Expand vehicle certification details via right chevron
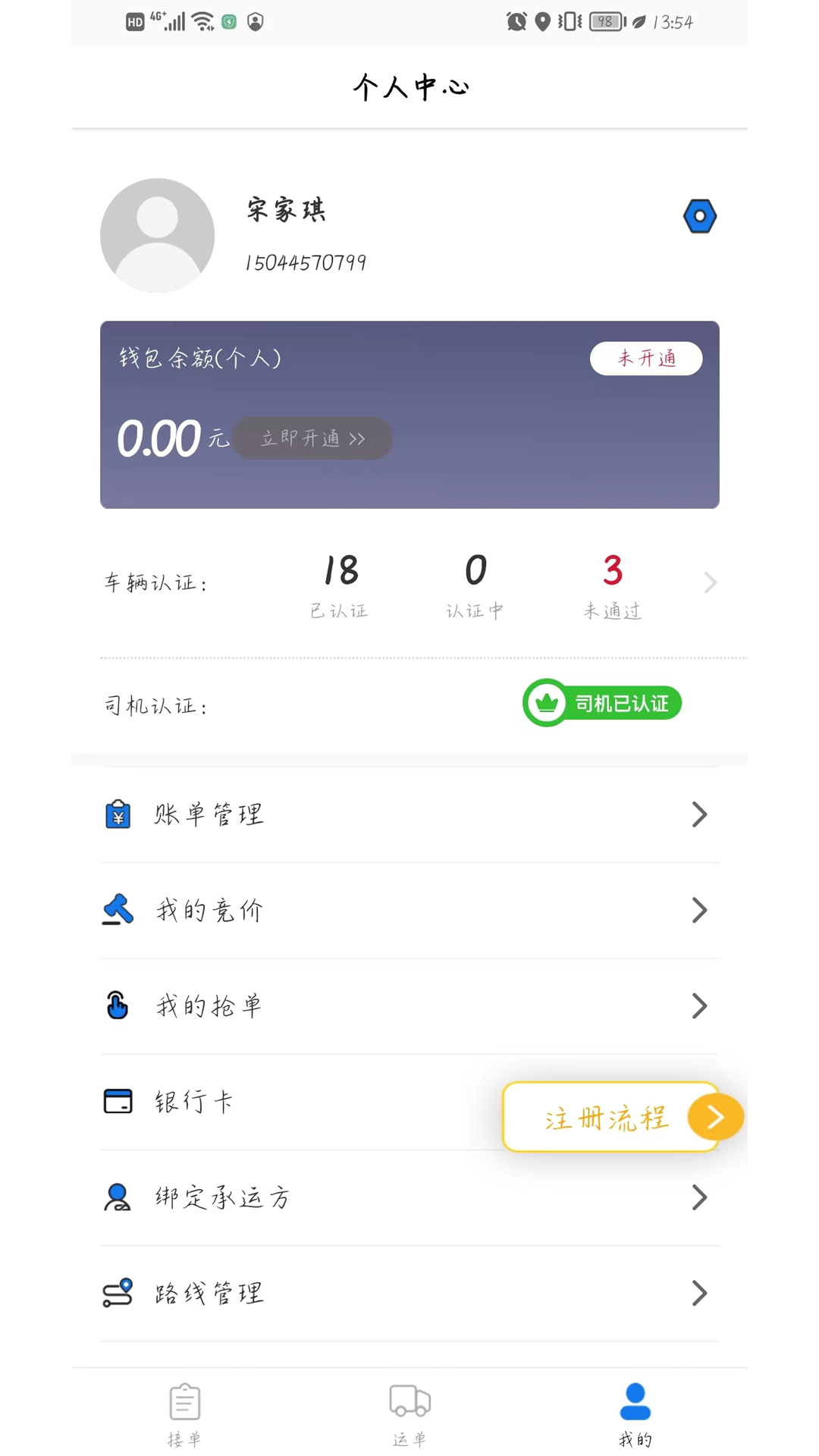The height and width of the screenshot is (1456, 819). pyautogui.click(x=708, y=582)
